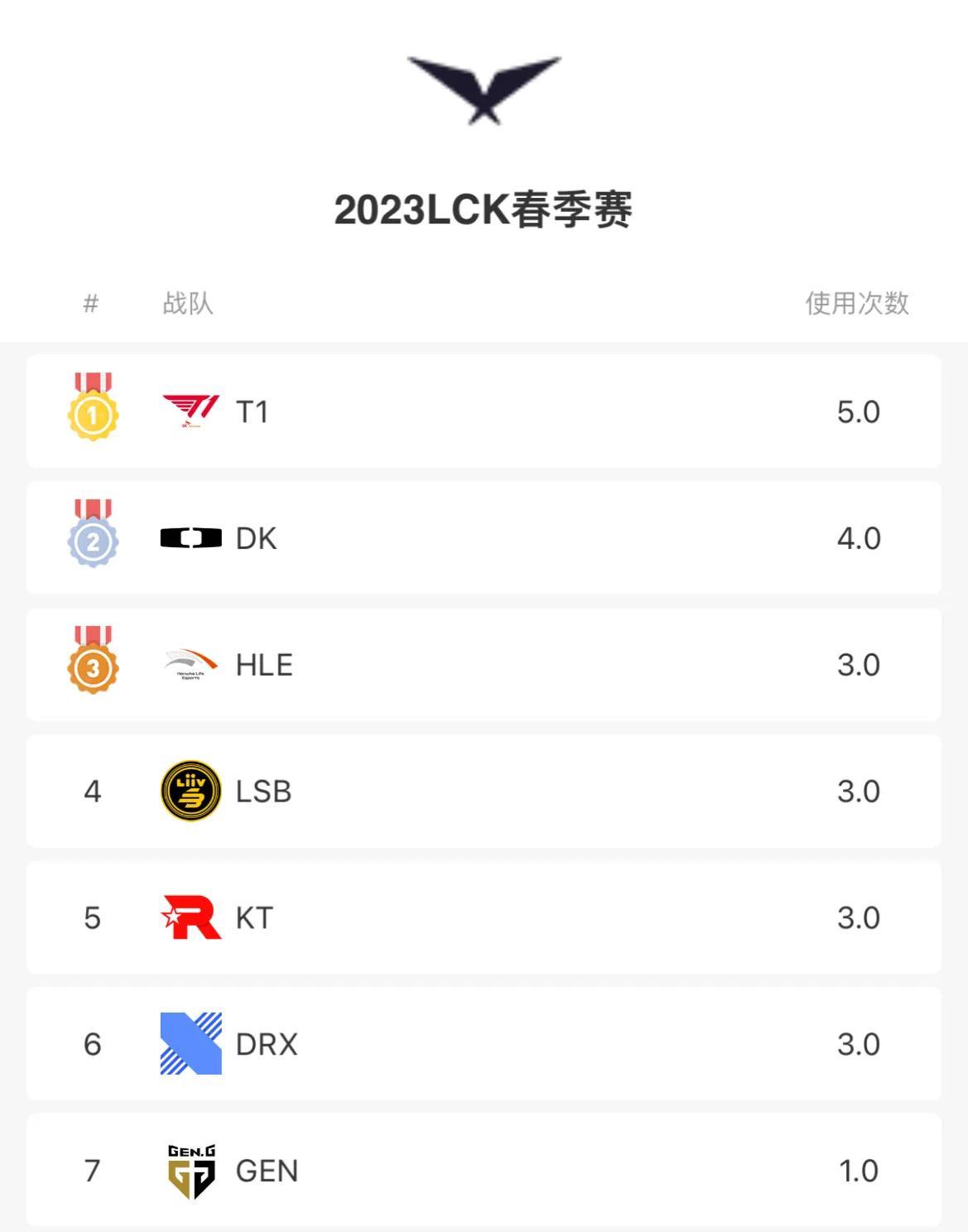Click the 使用次数 column header
This screenshot has height=1232, width=968.
(x=856, y=304)
